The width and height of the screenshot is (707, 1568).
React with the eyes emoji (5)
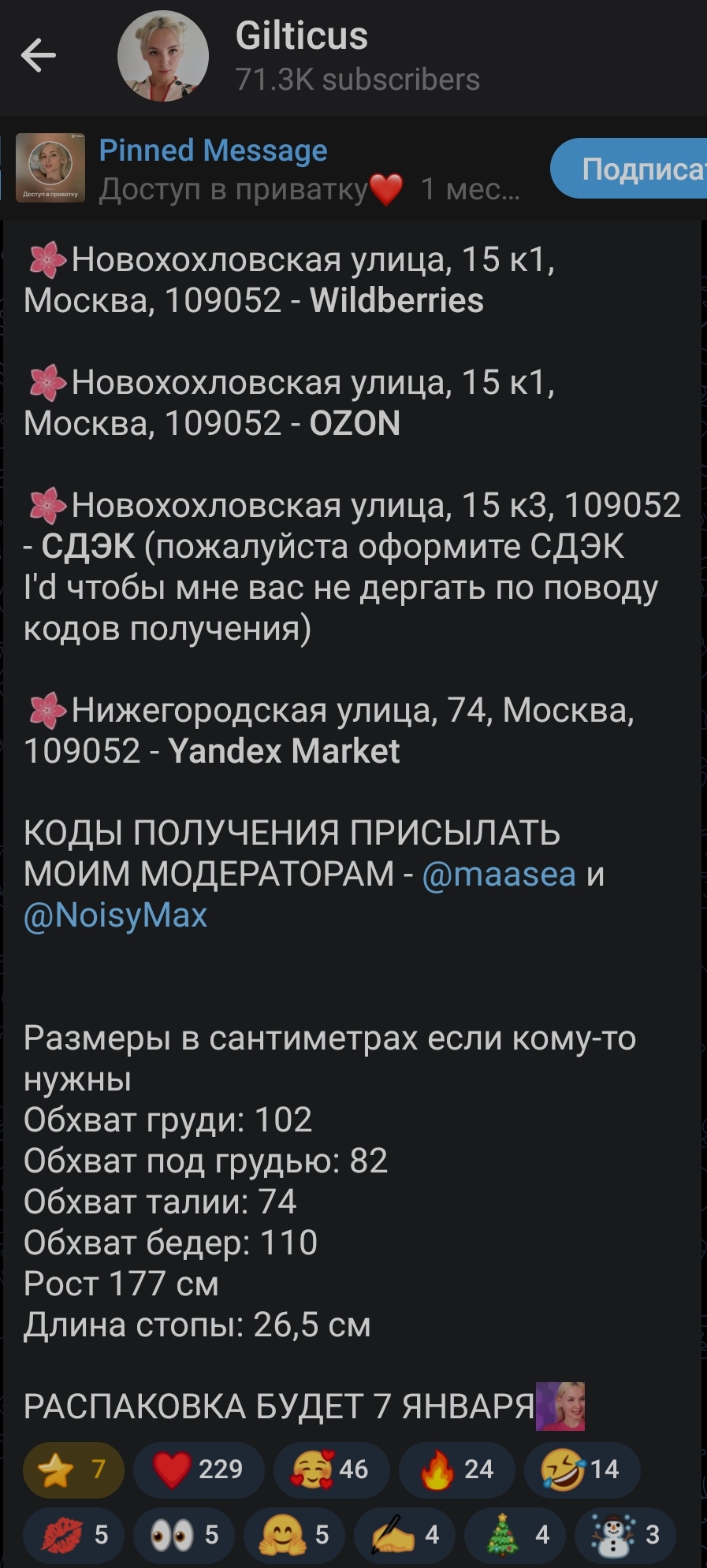click(x=184, y=1534)
